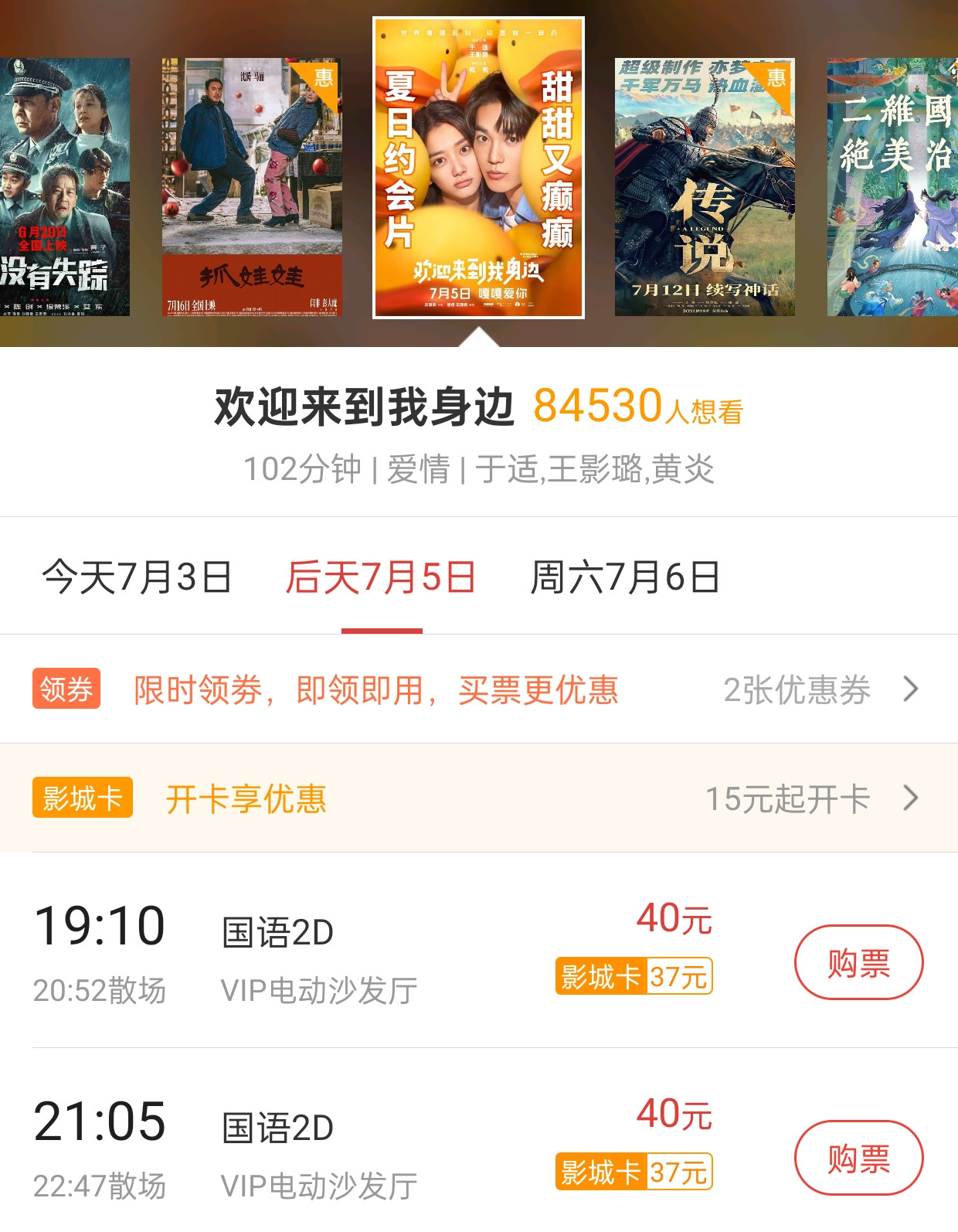This screenshot has height=1232, width=958.
Task: Select the 传说 movie poster
Action: point(705,187)
